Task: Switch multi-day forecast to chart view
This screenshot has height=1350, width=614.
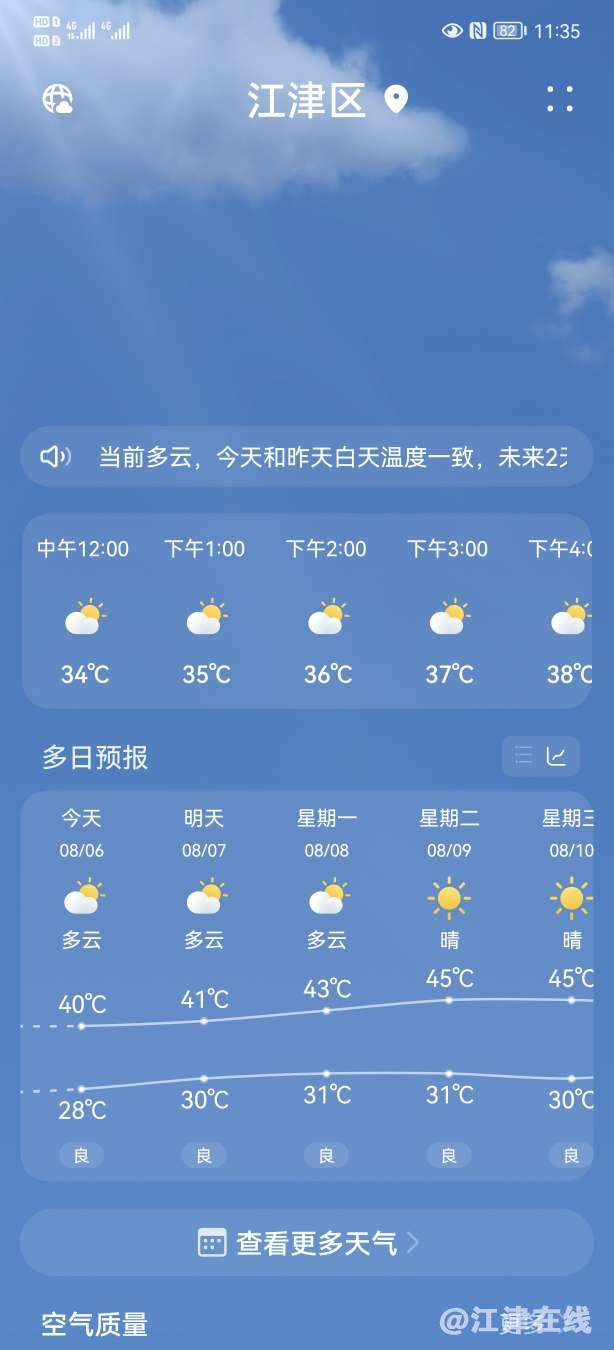Action: coord(557,756)
